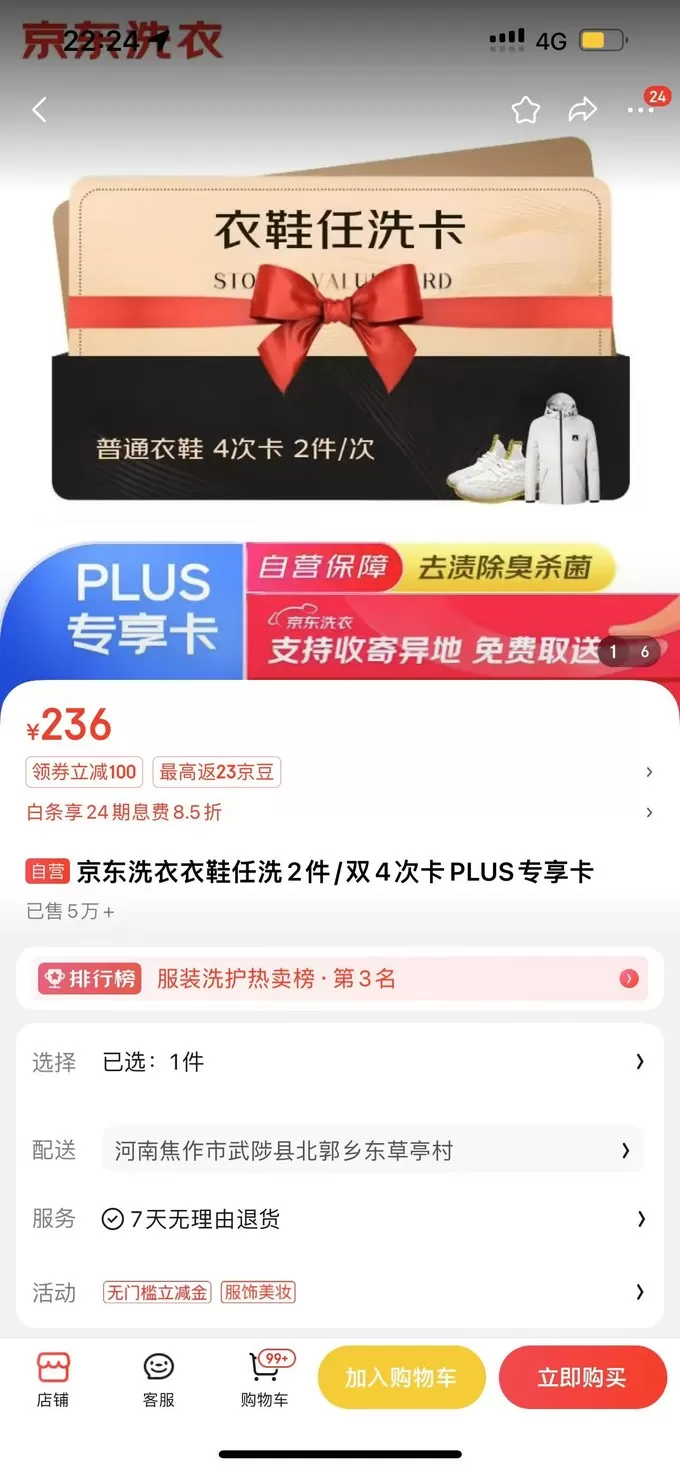680x1471 pixels.
Task: View 白条享24期息费8.5折 installment details
Action: tap(125, 812)
